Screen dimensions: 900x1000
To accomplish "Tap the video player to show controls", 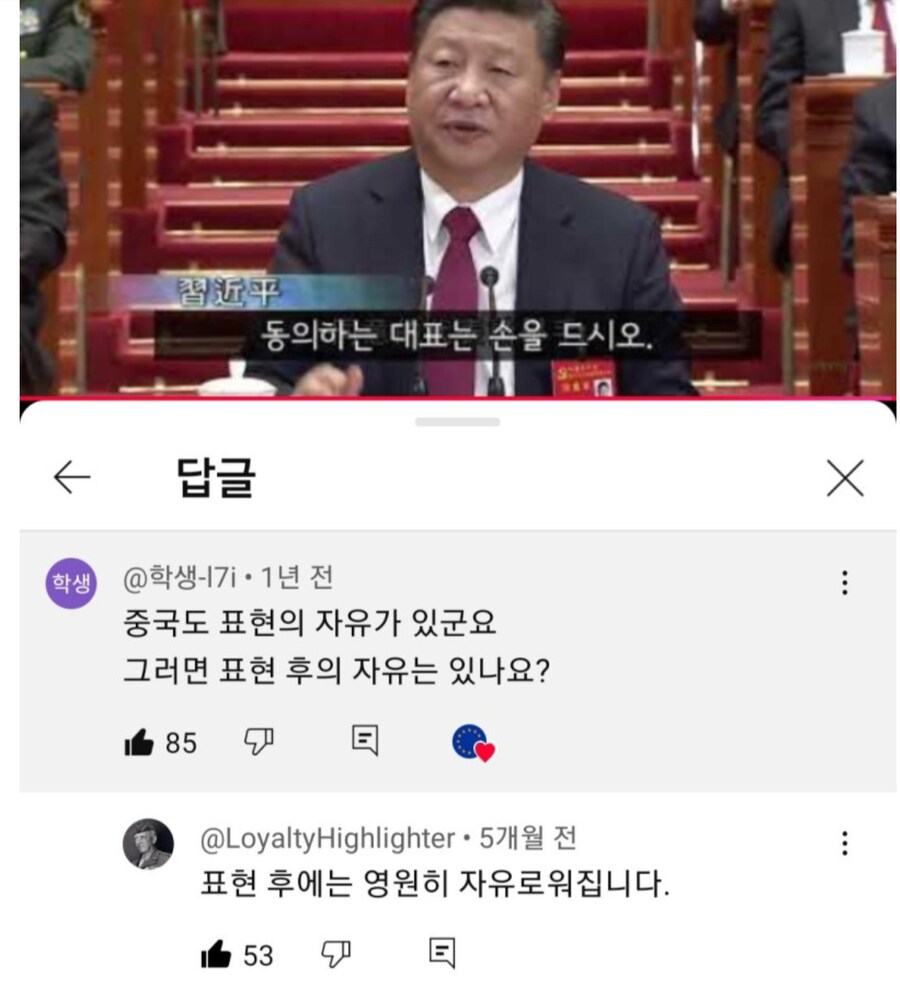I will [x=450, y=200].
